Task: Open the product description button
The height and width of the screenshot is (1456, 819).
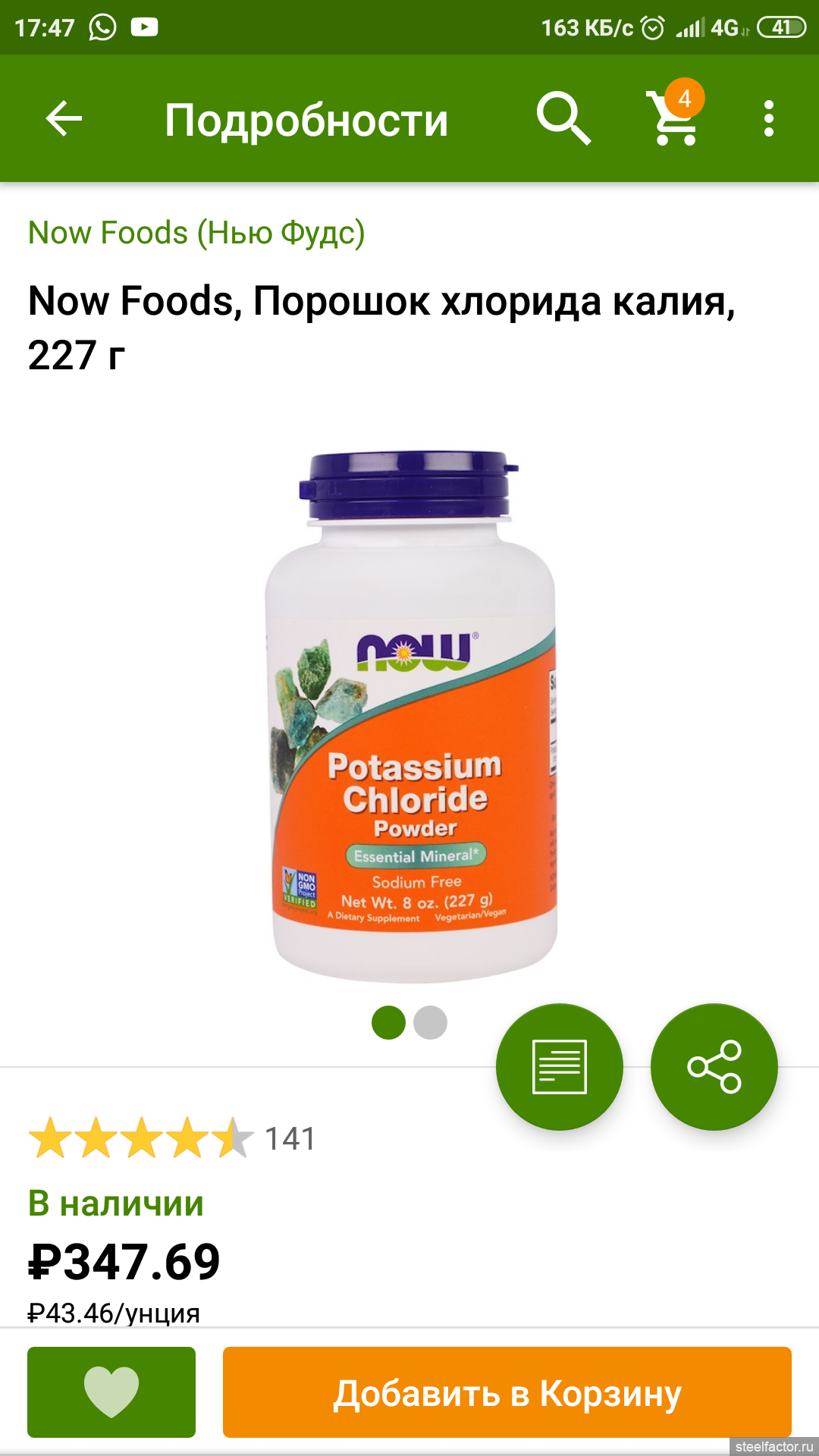Action: click(560, 1067)
